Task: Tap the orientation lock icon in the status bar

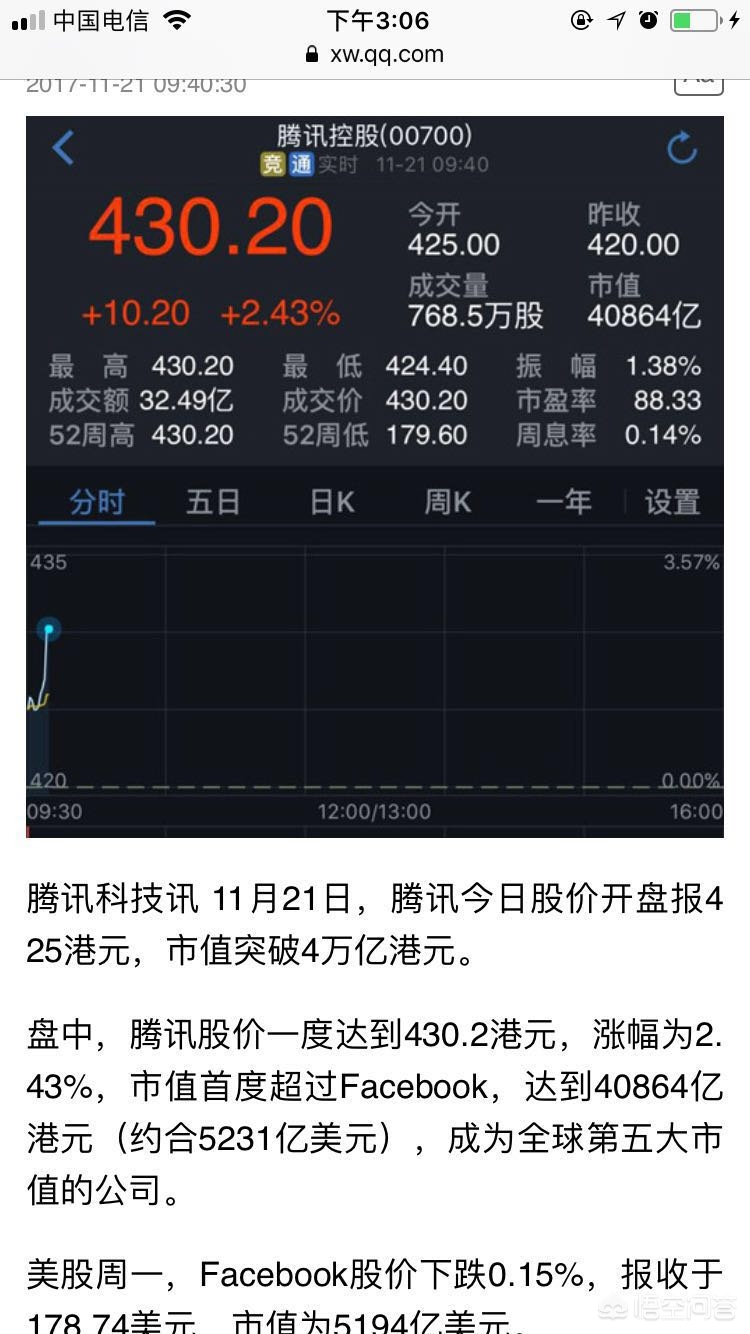Action: [x=581, y=19]
